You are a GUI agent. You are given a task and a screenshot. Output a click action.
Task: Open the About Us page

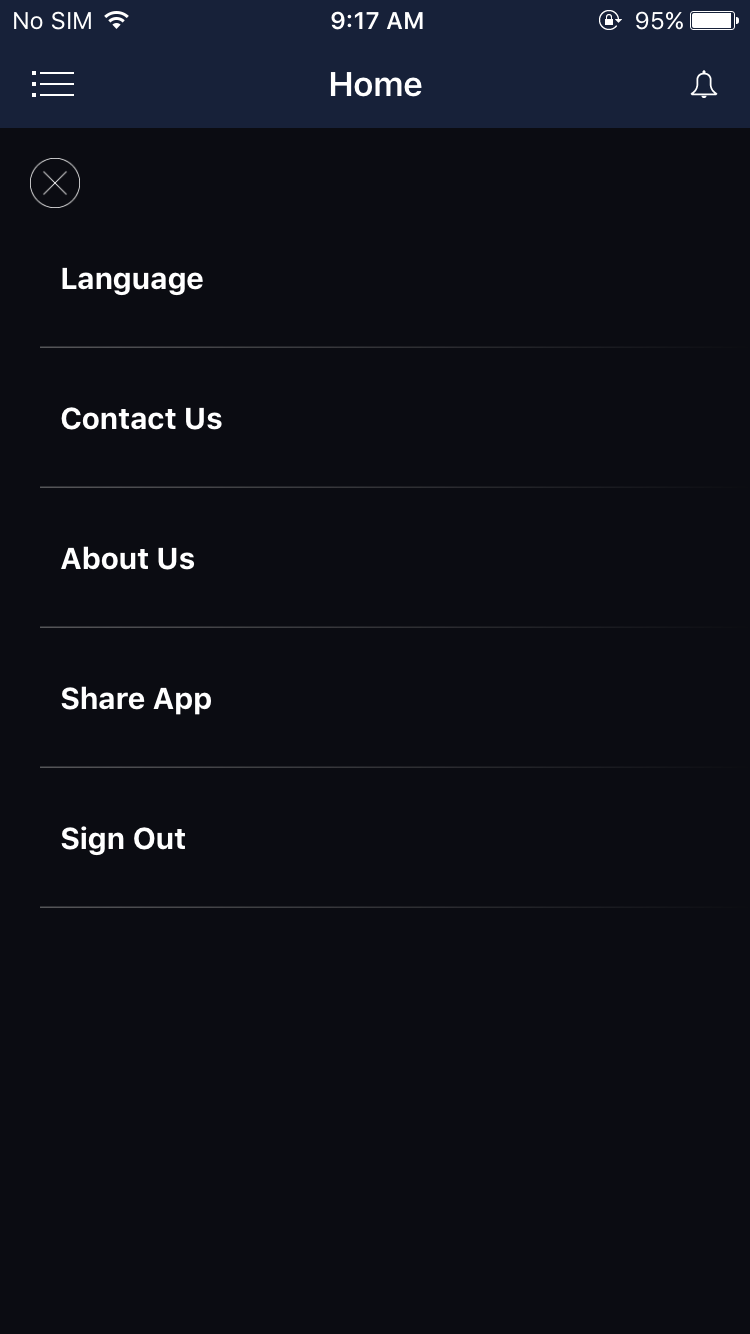point(395,558)
